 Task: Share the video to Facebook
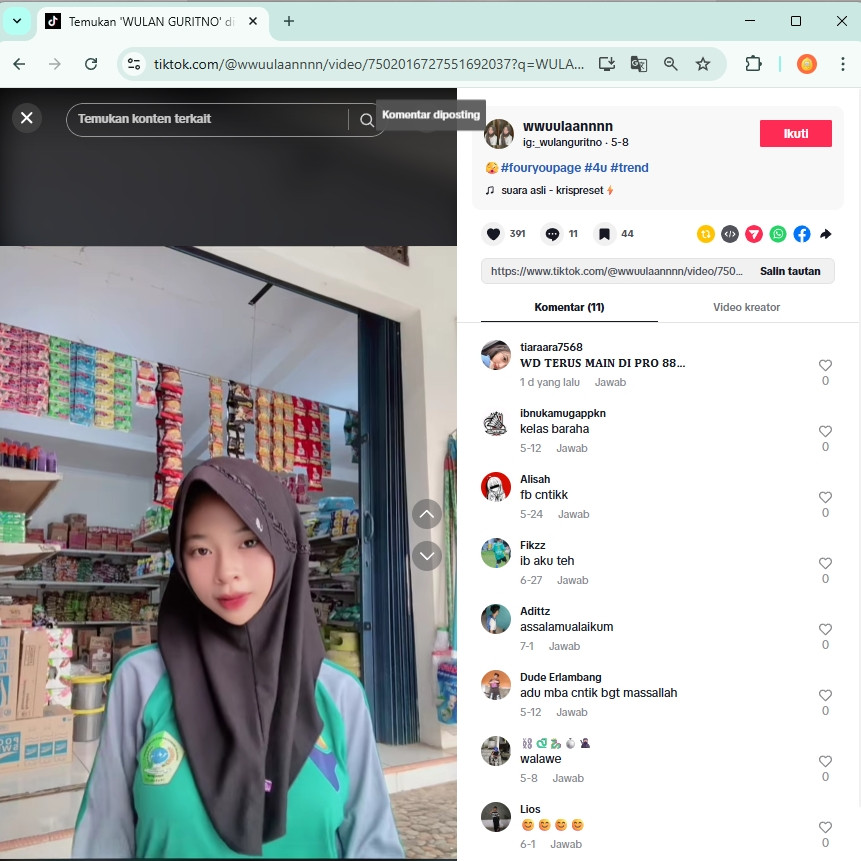click(802, 234)
